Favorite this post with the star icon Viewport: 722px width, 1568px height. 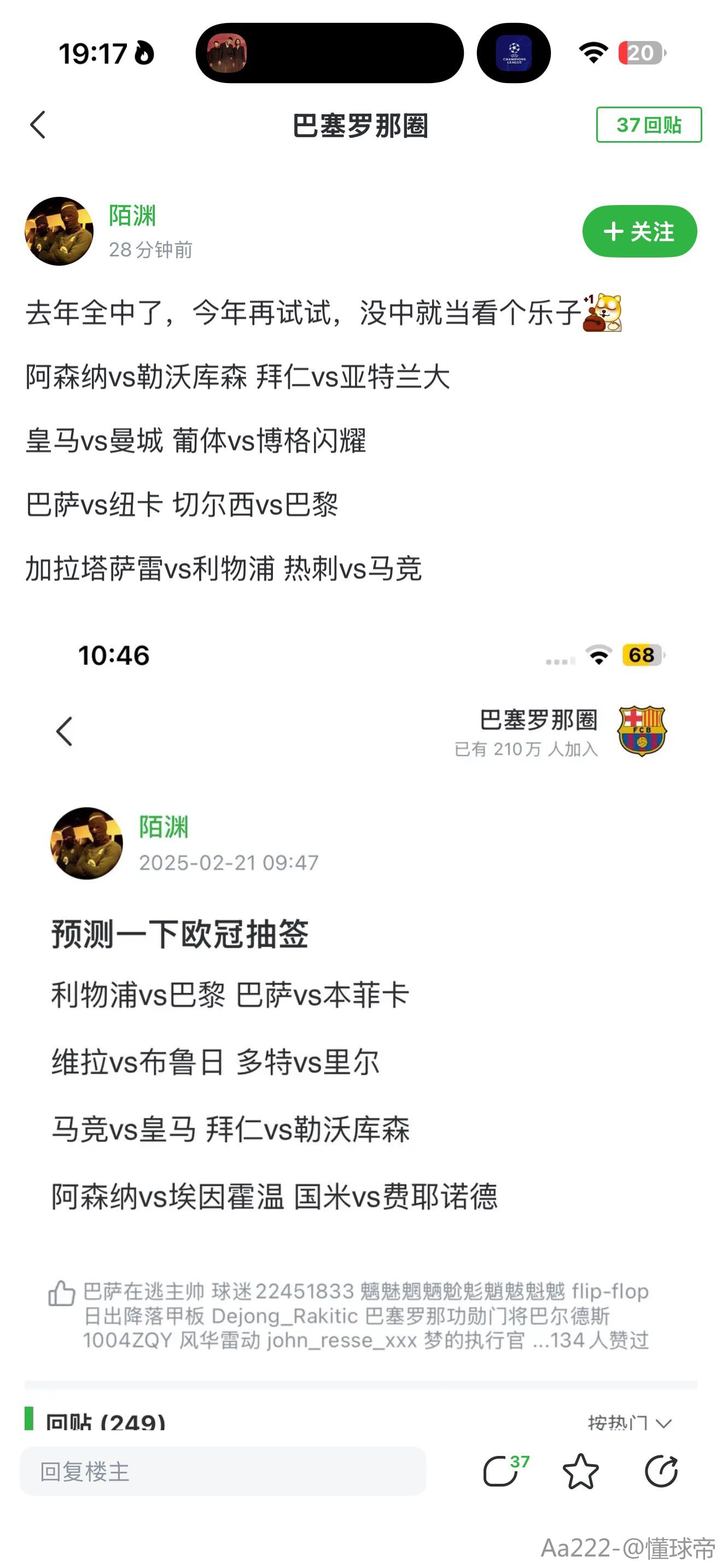click(580, 1471)
